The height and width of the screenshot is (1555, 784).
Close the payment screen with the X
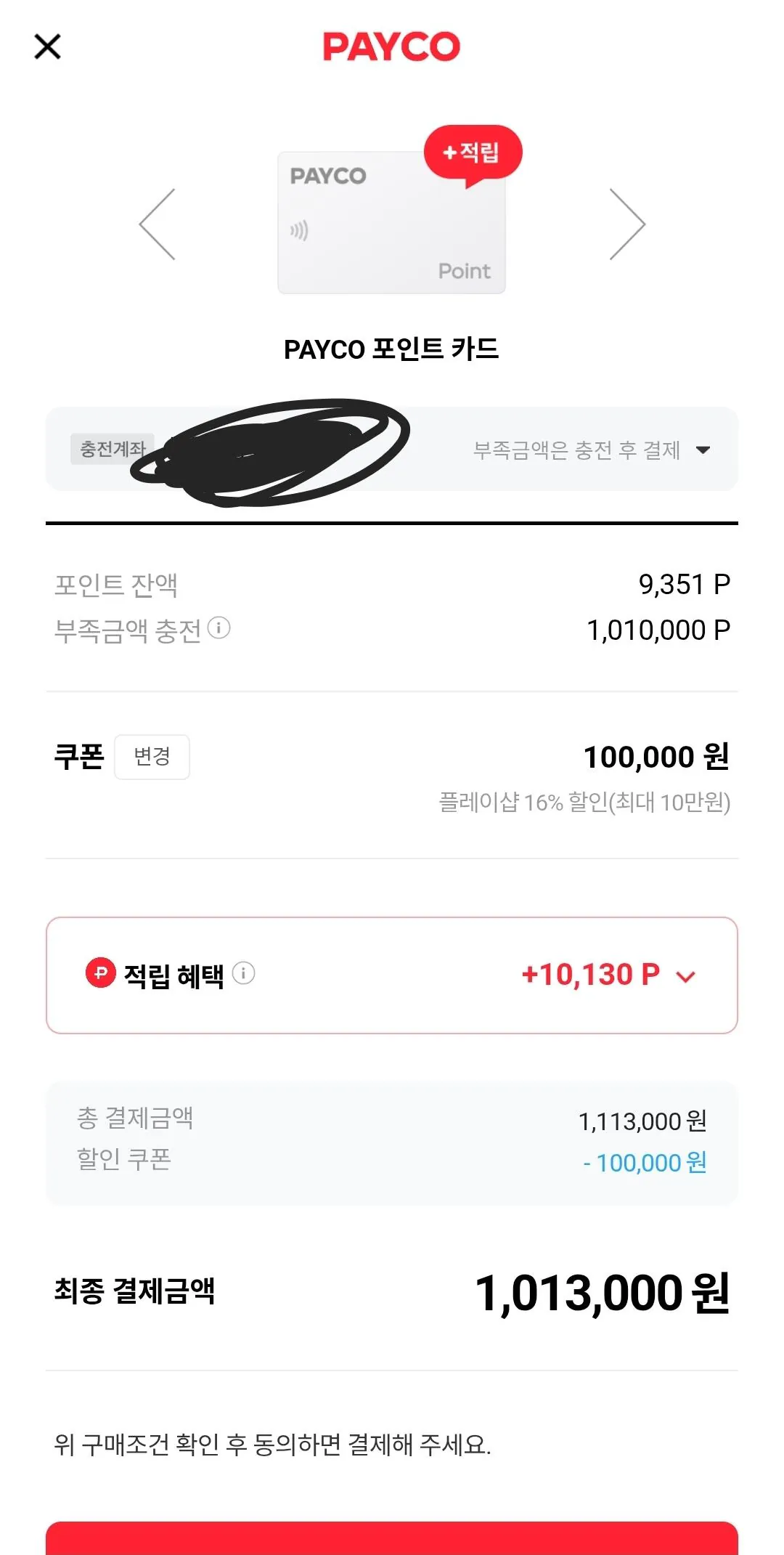click(47, 46)
